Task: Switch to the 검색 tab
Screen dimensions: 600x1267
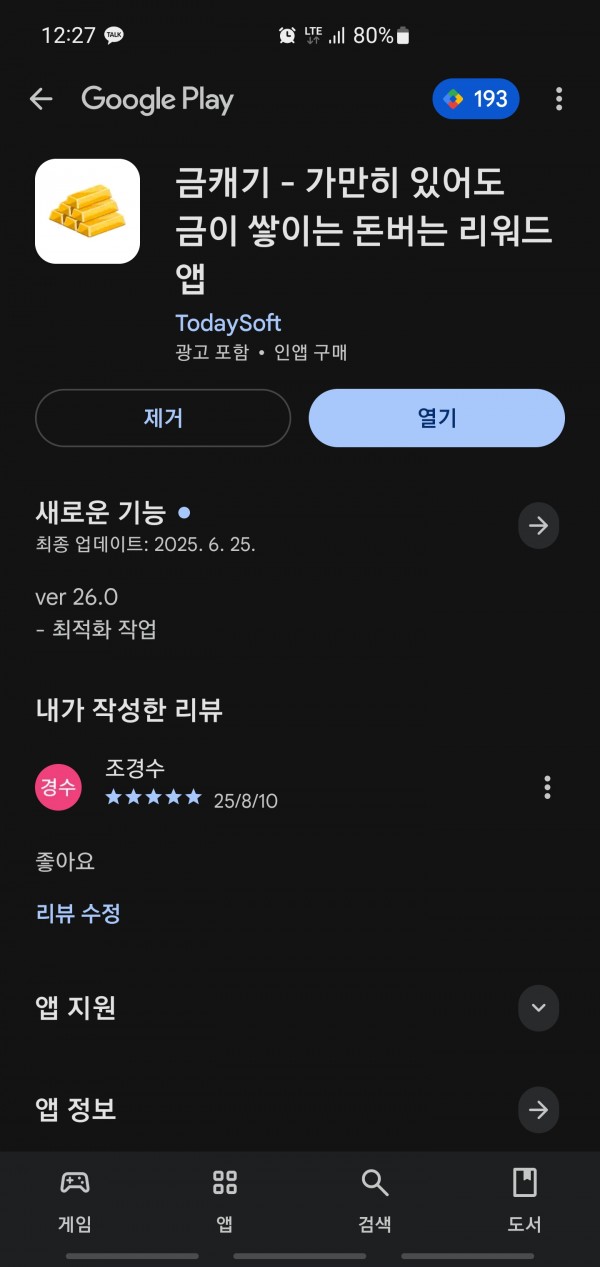Action: point(375,1200)
